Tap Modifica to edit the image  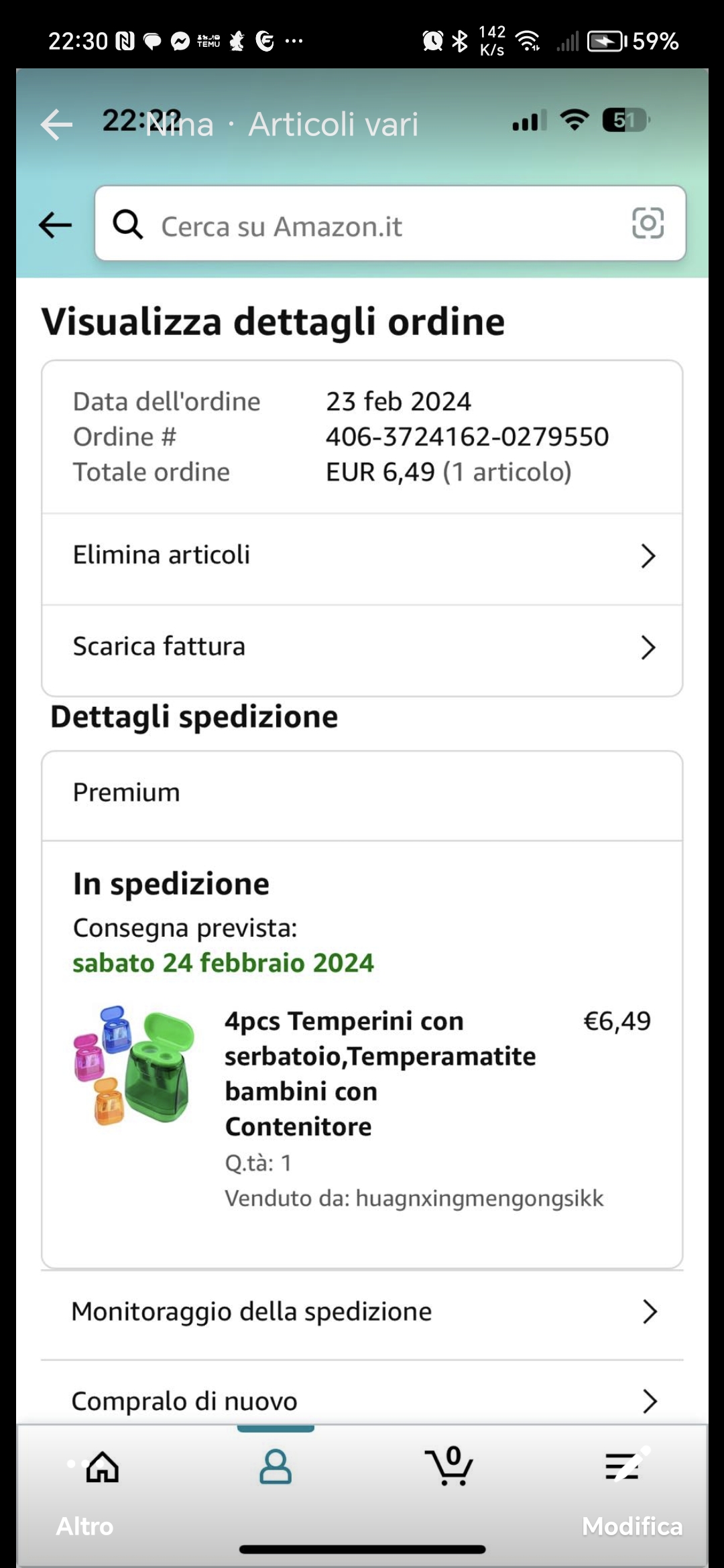point(631,1525)
